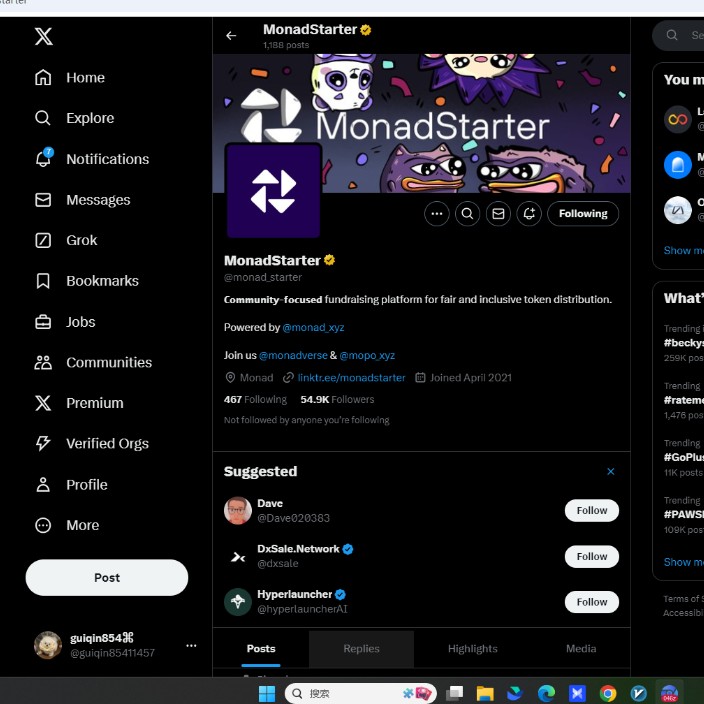Switch to the Media tab
The width and height of the screenshot is (704, 704).
[x=581, y=648]
